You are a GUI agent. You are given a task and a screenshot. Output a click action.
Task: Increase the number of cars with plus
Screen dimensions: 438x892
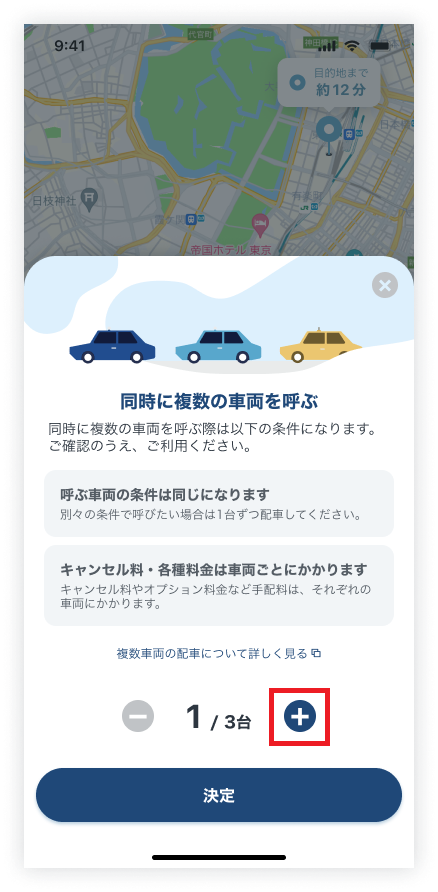coord(300,716)
